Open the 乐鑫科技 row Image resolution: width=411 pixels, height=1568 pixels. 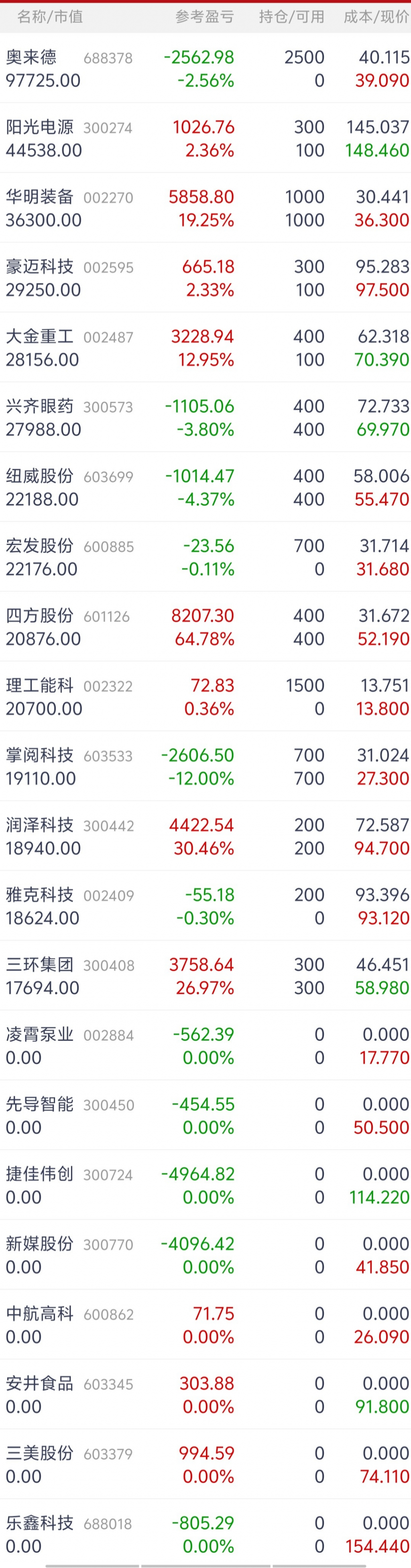point(205,1535)
